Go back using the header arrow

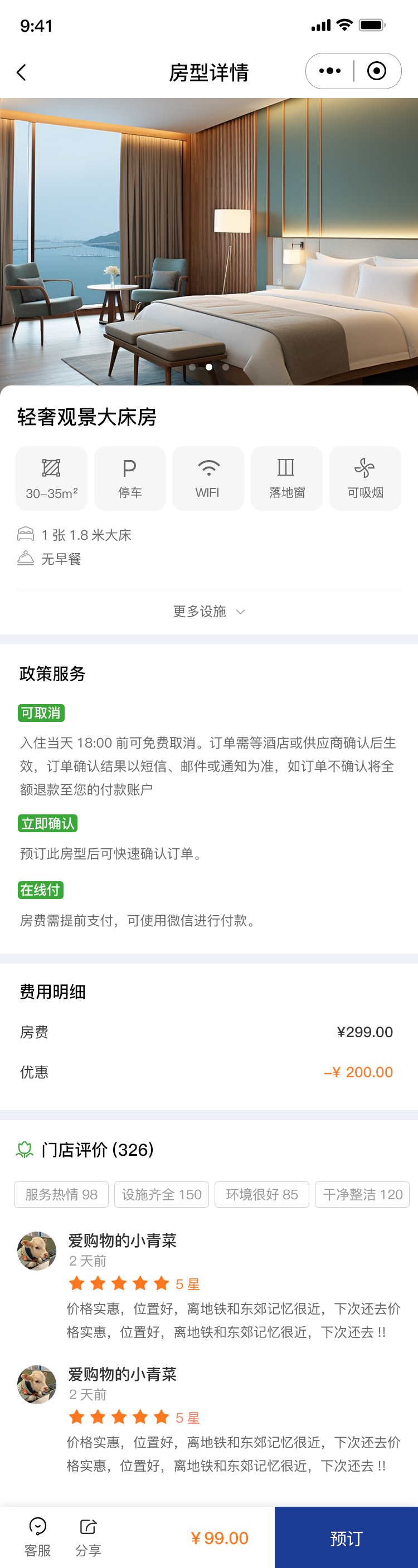point(21,72)
